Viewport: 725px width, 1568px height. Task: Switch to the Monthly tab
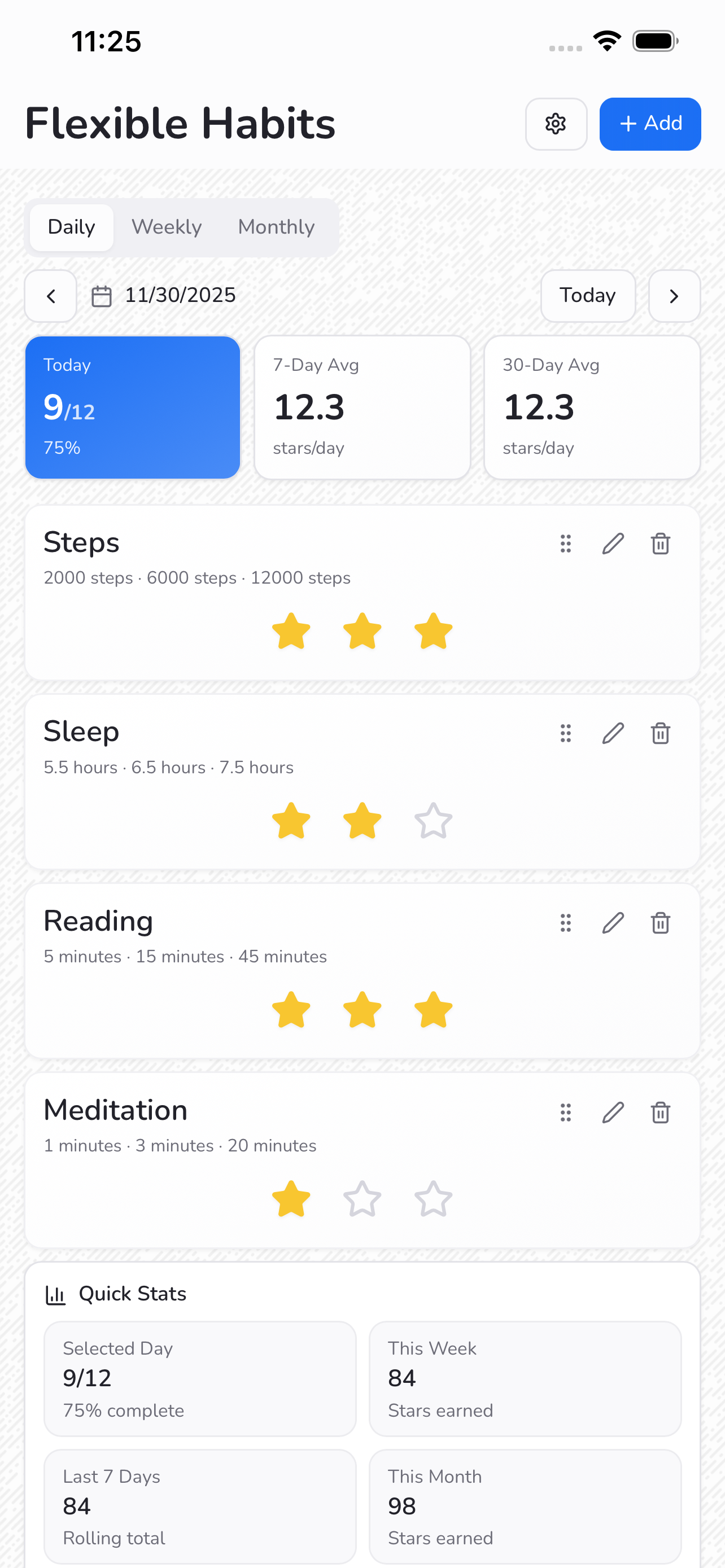click(x=276, y=227)
